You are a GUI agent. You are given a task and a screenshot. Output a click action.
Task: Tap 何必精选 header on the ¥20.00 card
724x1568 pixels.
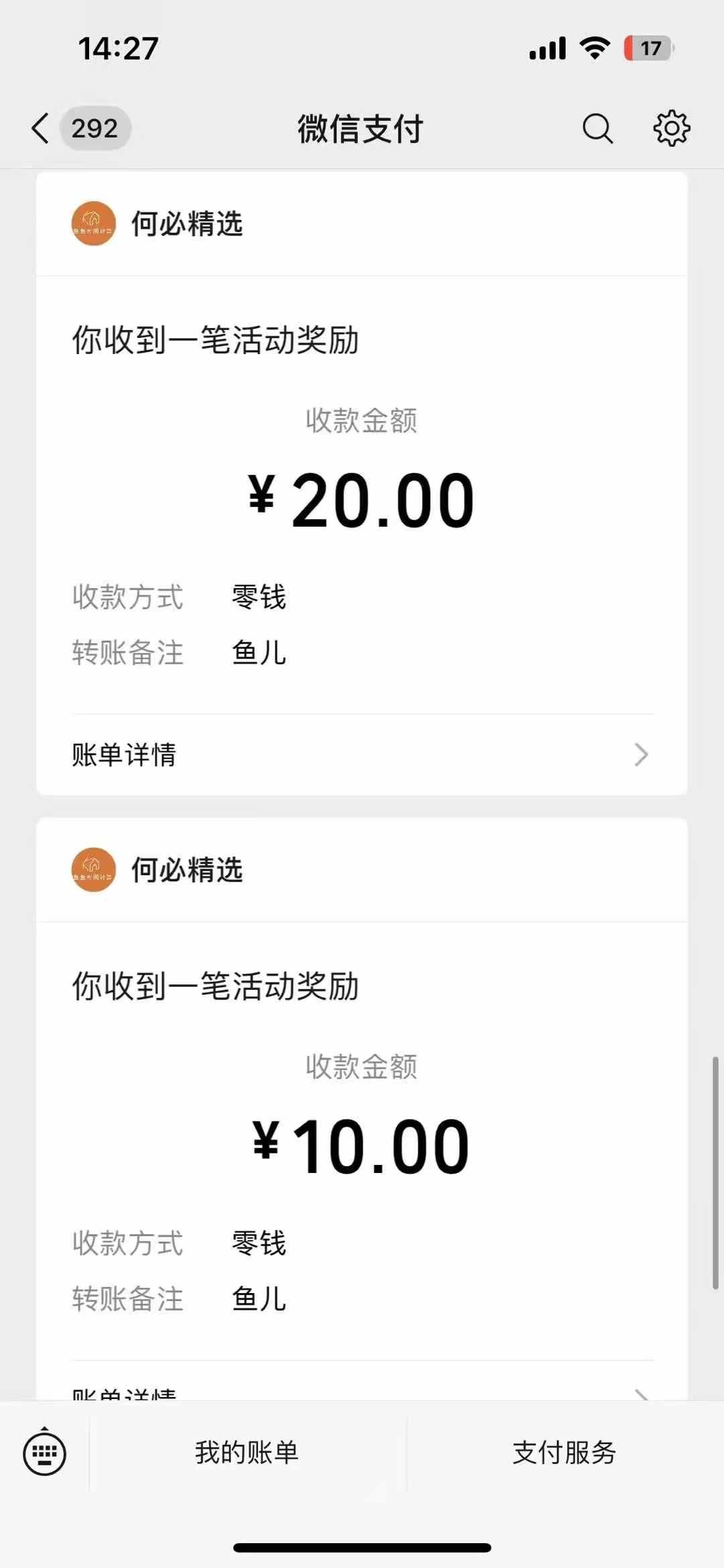(362, 223)
